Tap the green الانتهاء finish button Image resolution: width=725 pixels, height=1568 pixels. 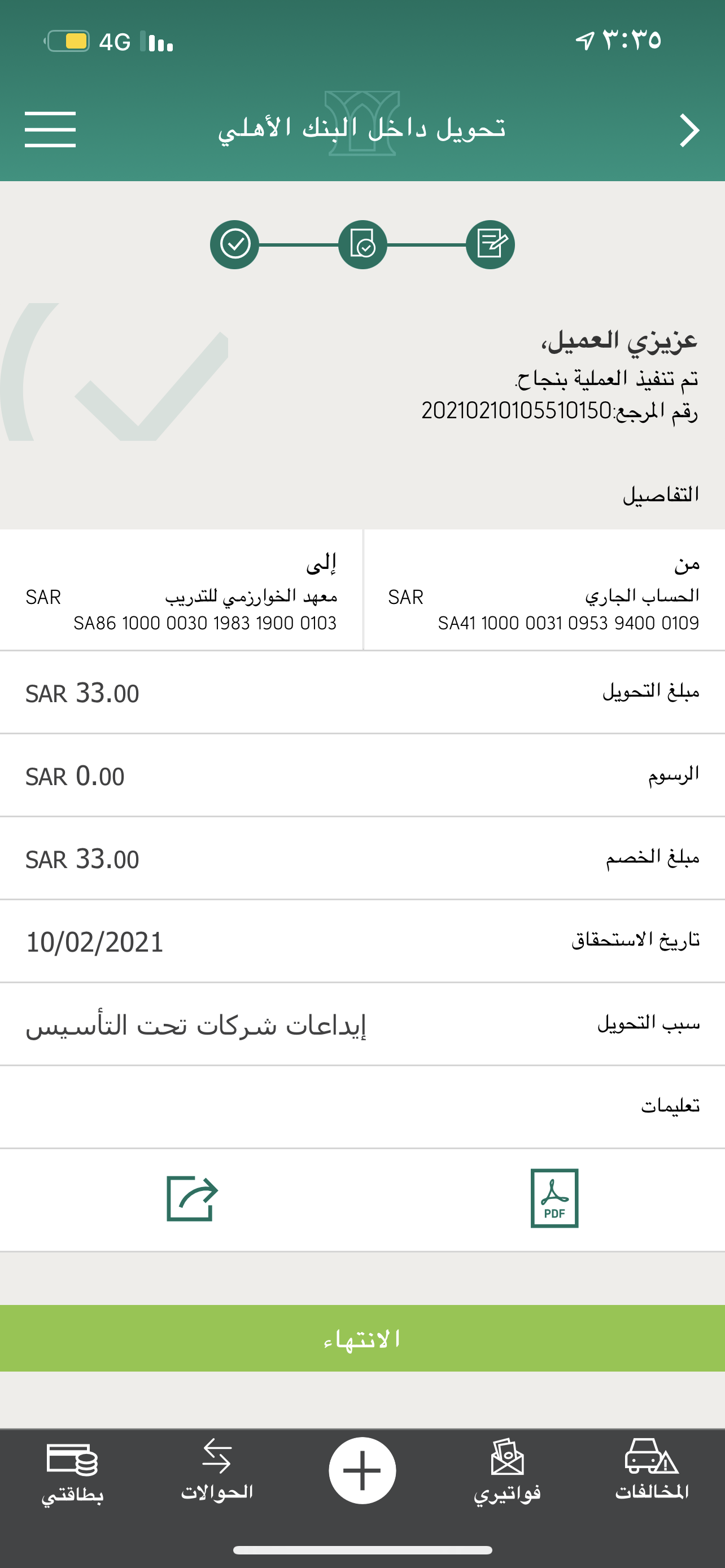pyautogui.click(x=362, y=1339)
